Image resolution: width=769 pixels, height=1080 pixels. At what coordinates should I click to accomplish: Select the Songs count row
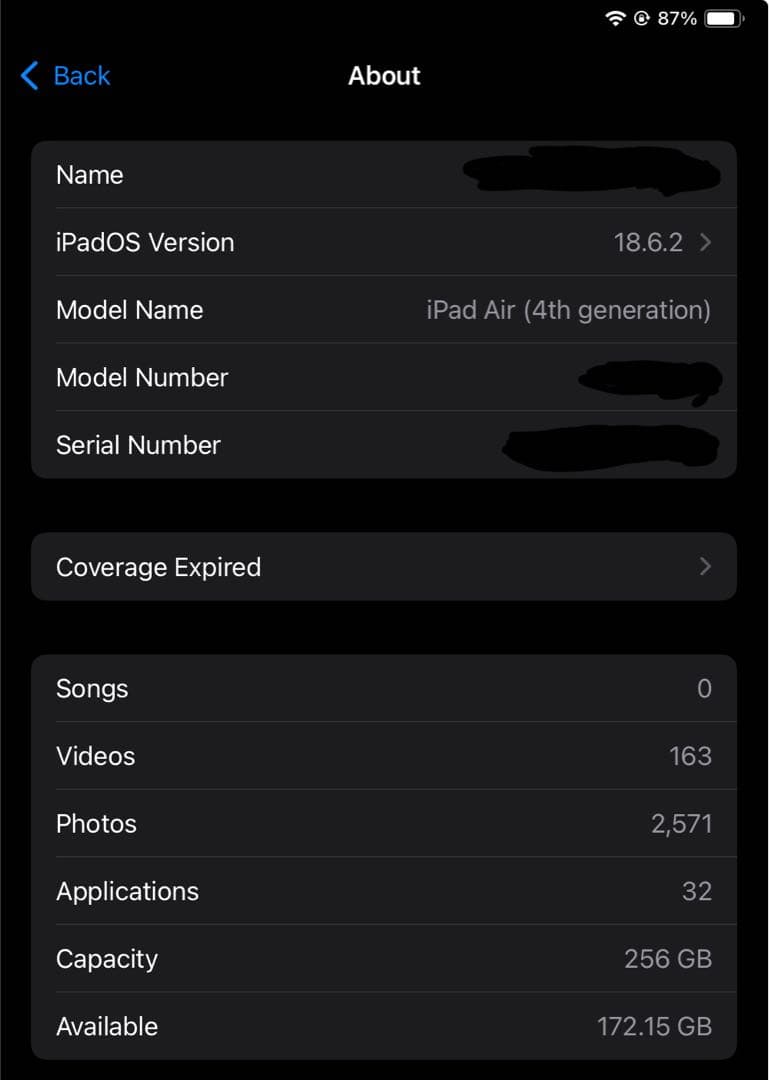pyautogui.click(x=384, y=688)
